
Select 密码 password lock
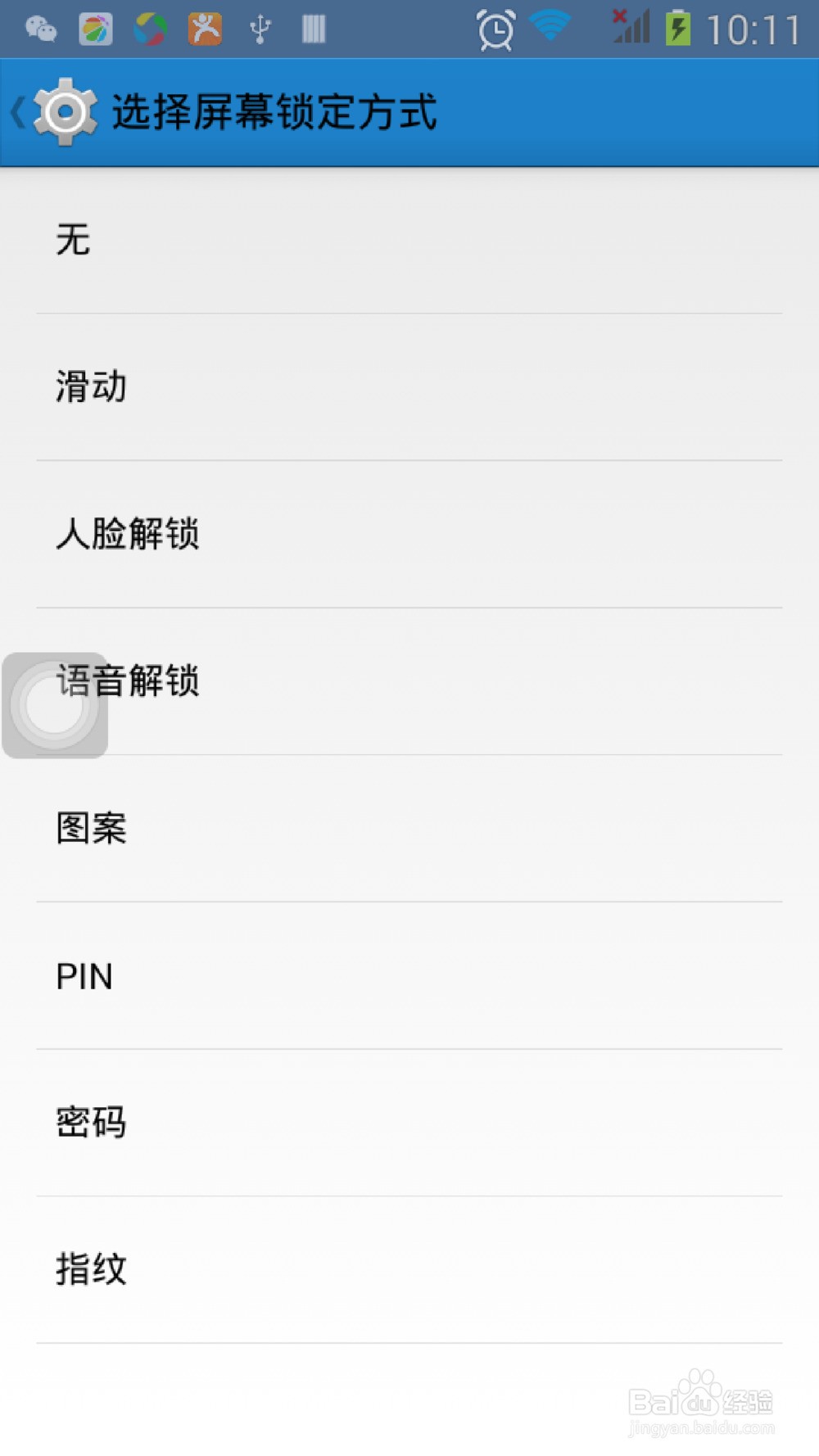tap(409, 1123)
